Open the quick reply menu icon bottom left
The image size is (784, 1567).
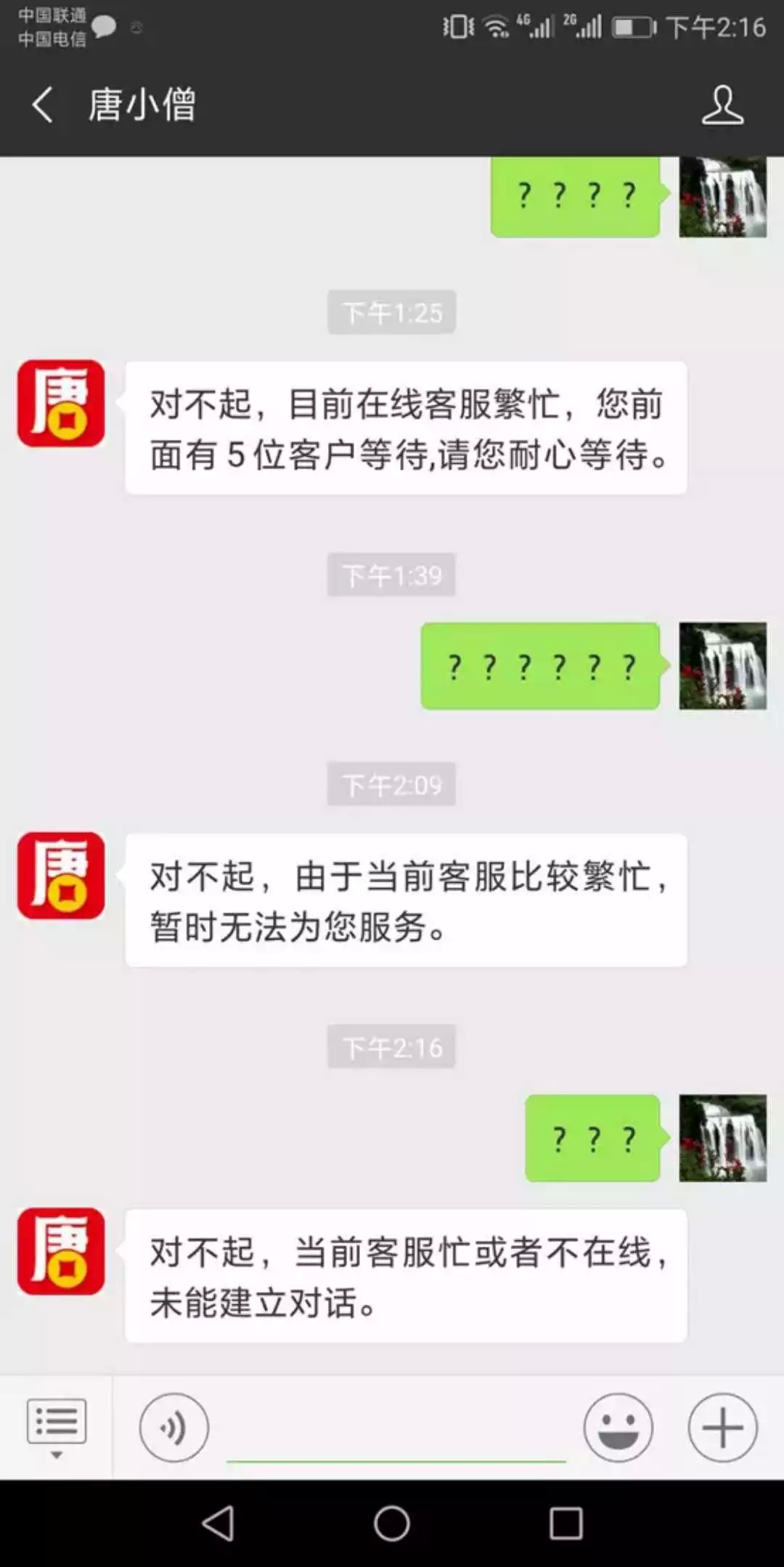58,1421
